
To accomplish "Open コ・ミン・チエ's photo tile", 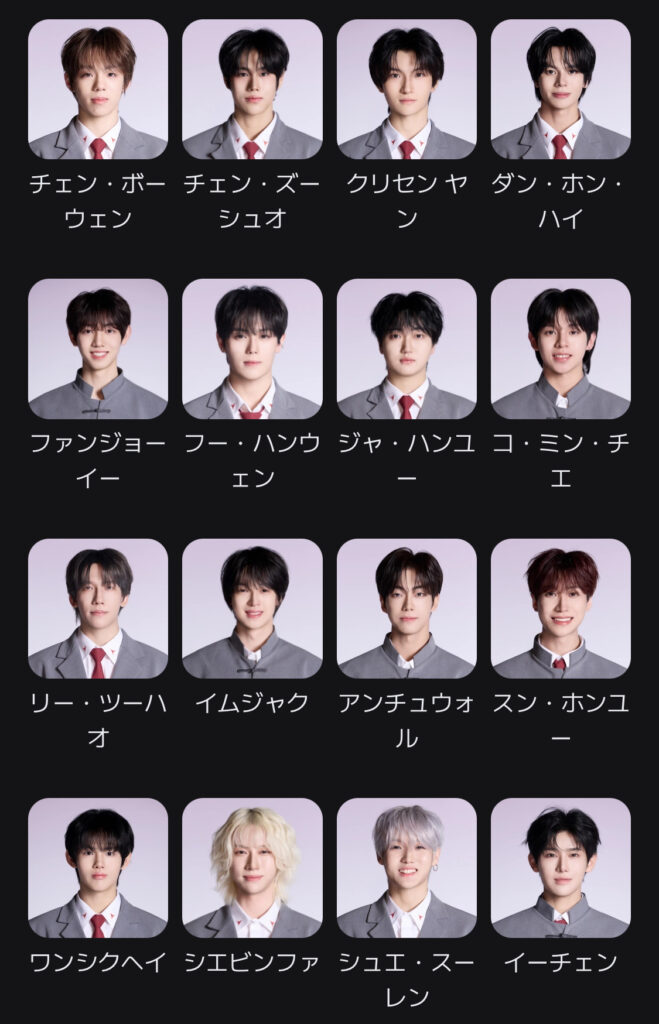I will [x=560, y=349].
